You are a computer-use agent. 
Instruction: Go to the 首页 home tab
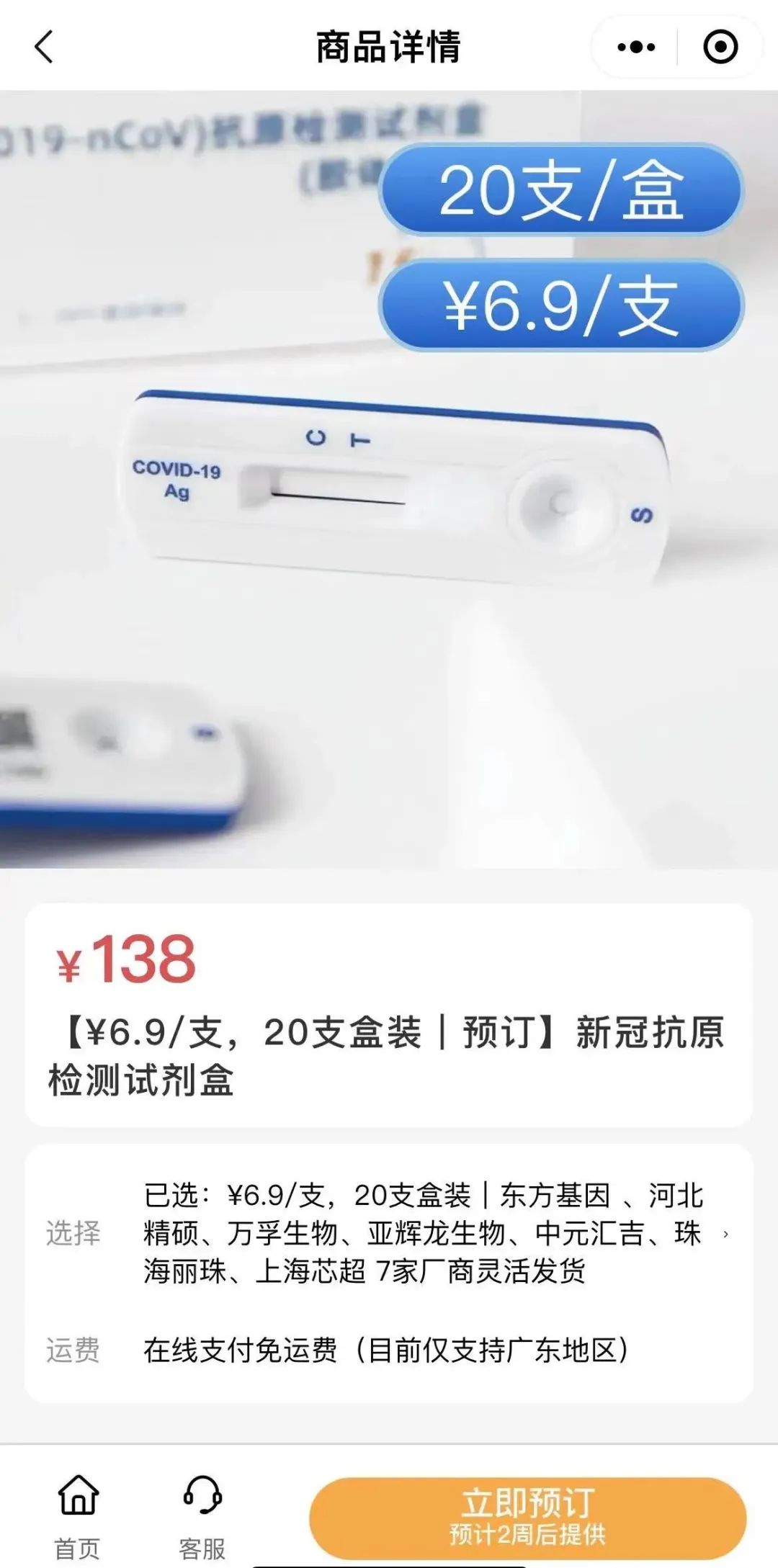pyautogui.click(x=78, y=1515)
